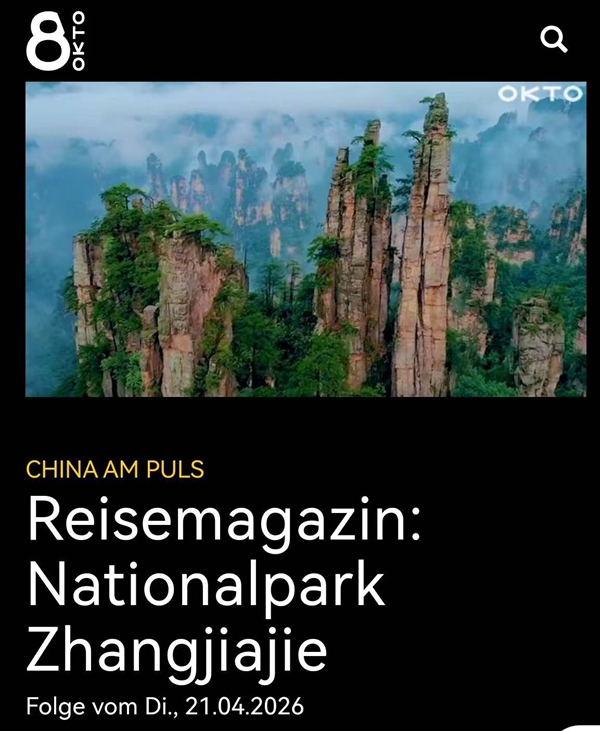Go to the China am Puls series

coord(115,469)
